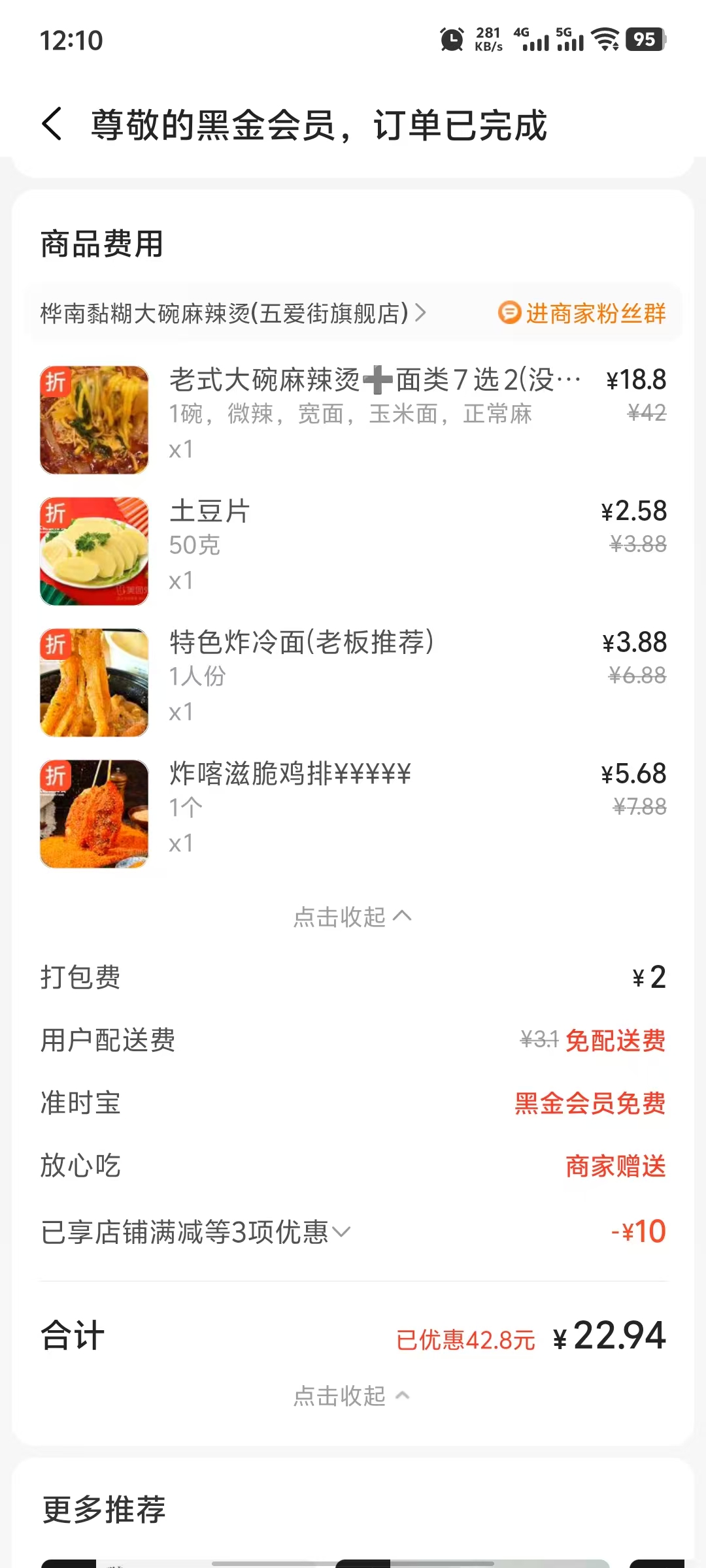The width and height of the screenshot is (706, 1568).
Task: Expand 已享店铺满减等3项优惠 discount details
Action: (x=196, y=1232)
